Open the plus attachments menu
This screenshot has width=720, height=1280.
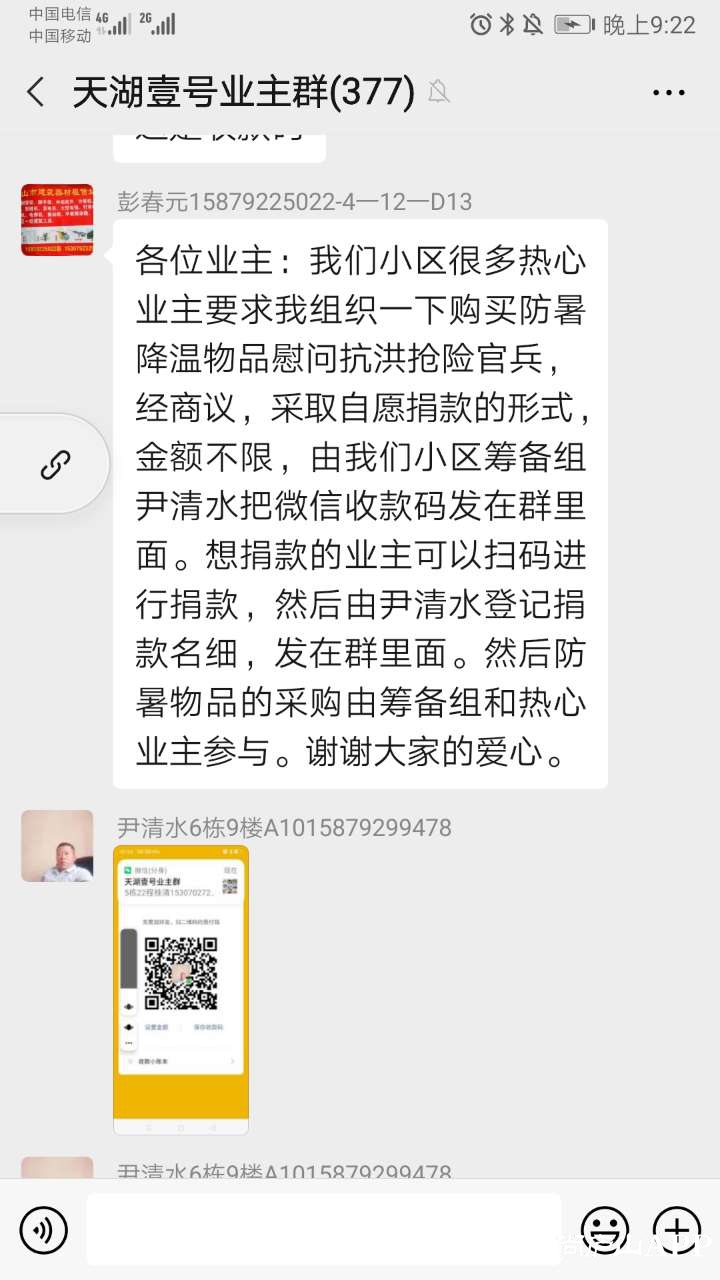click(x=677, y=1229)
